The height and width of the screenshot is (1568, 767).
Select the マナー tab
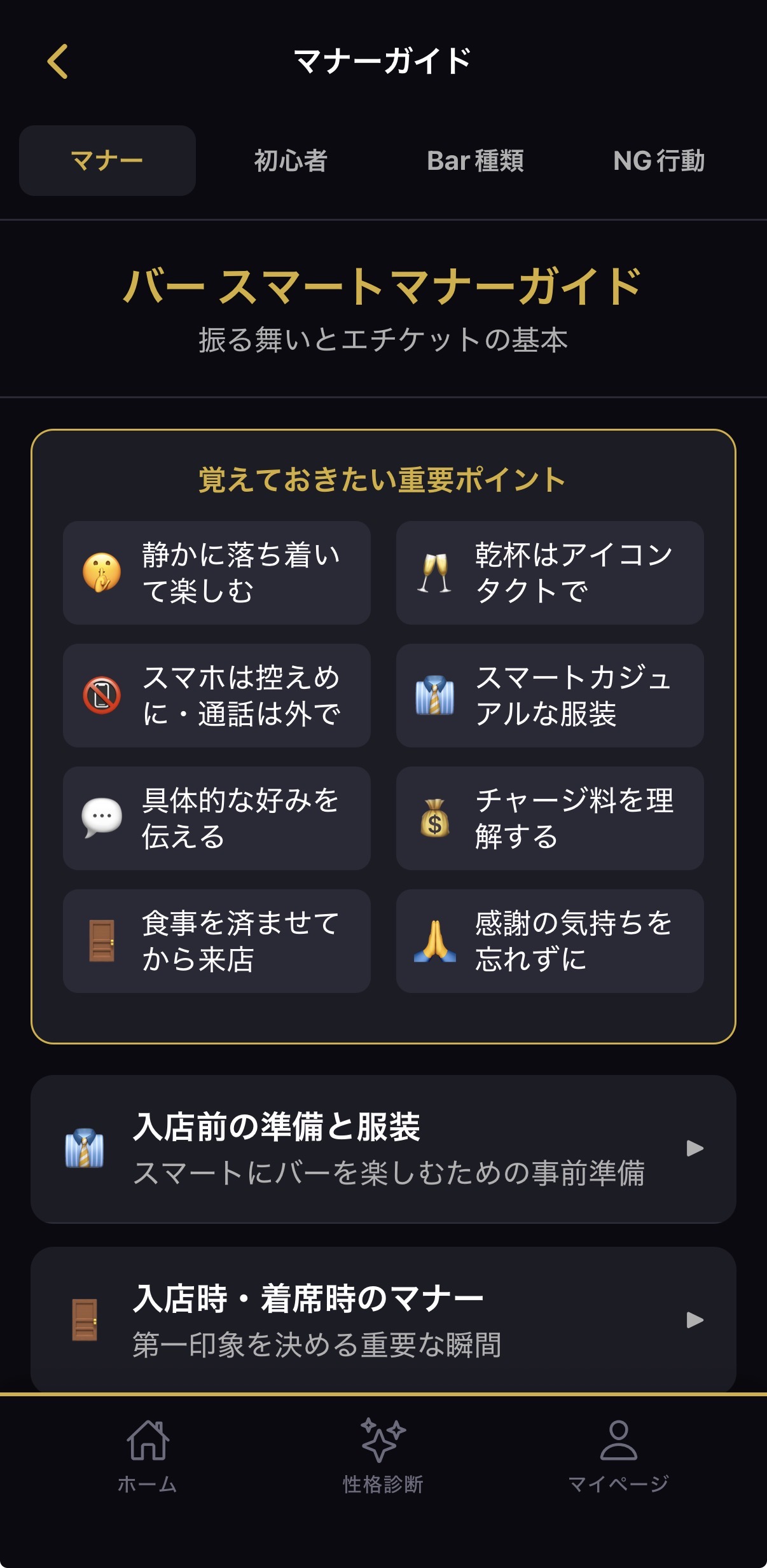coord(107,161)
